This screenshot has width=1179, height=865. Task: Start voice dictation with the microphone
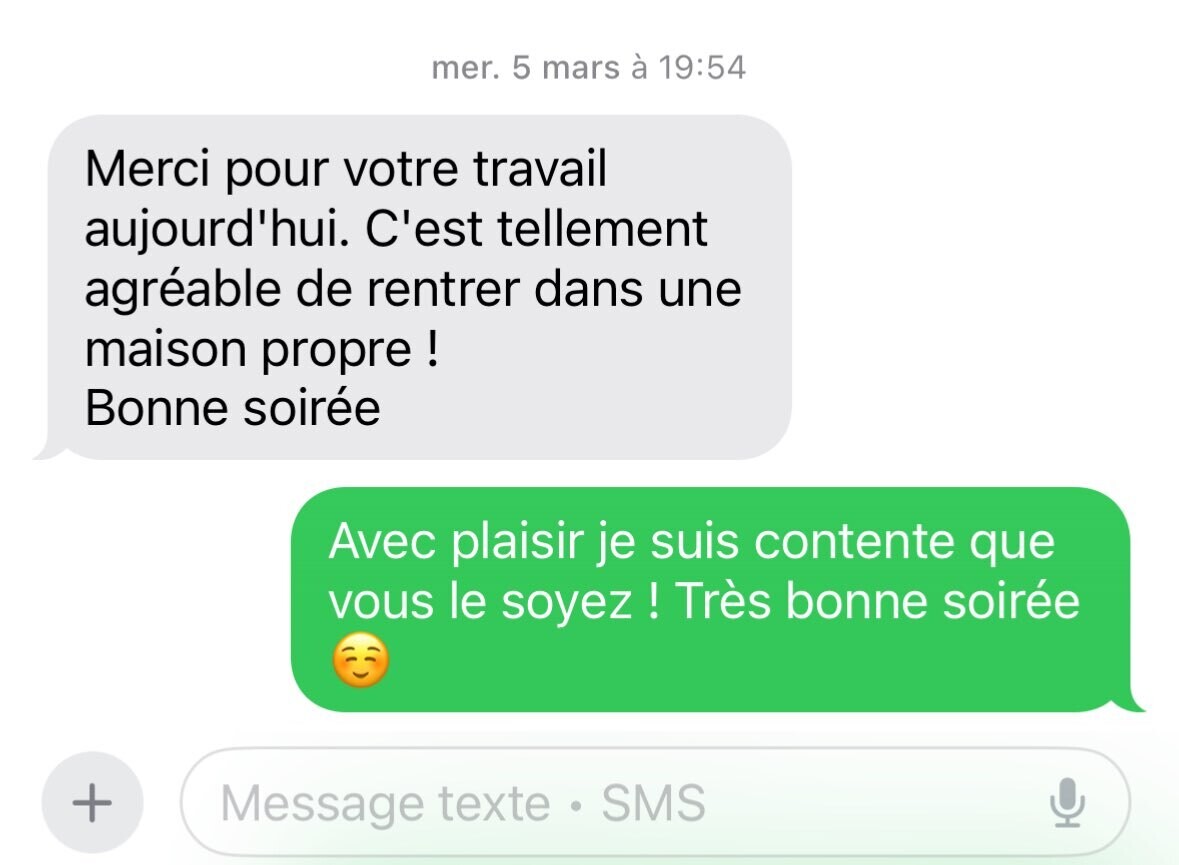click(x=1067, y=802)
